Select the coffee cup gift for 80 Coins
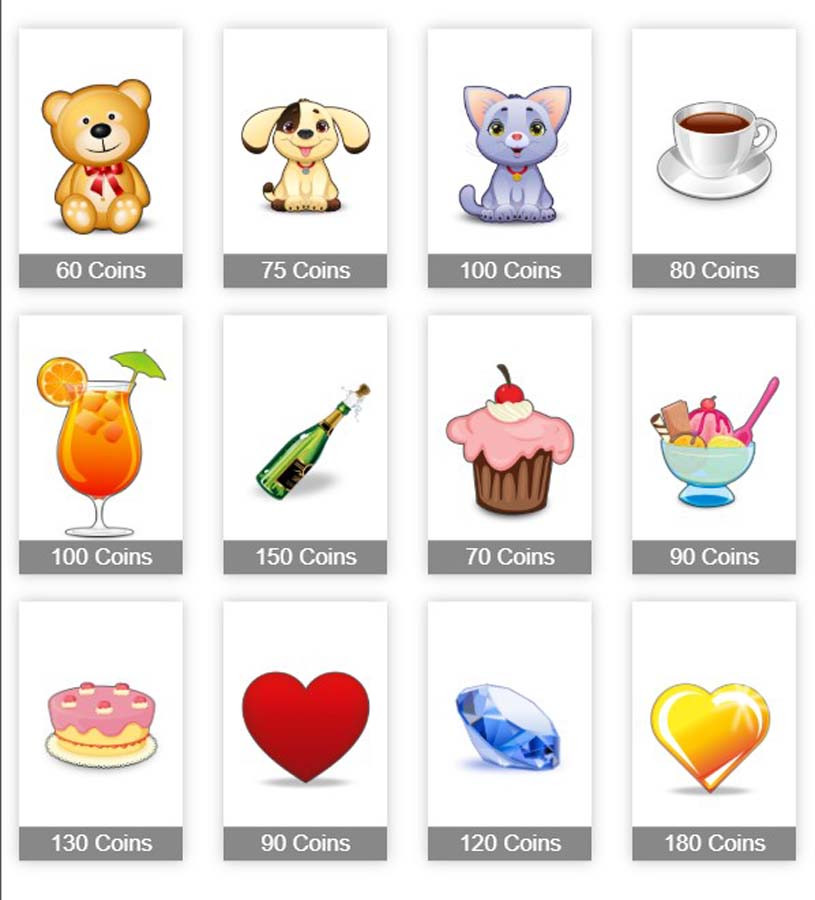Viewport: 815px width, 900px height. 714,150
